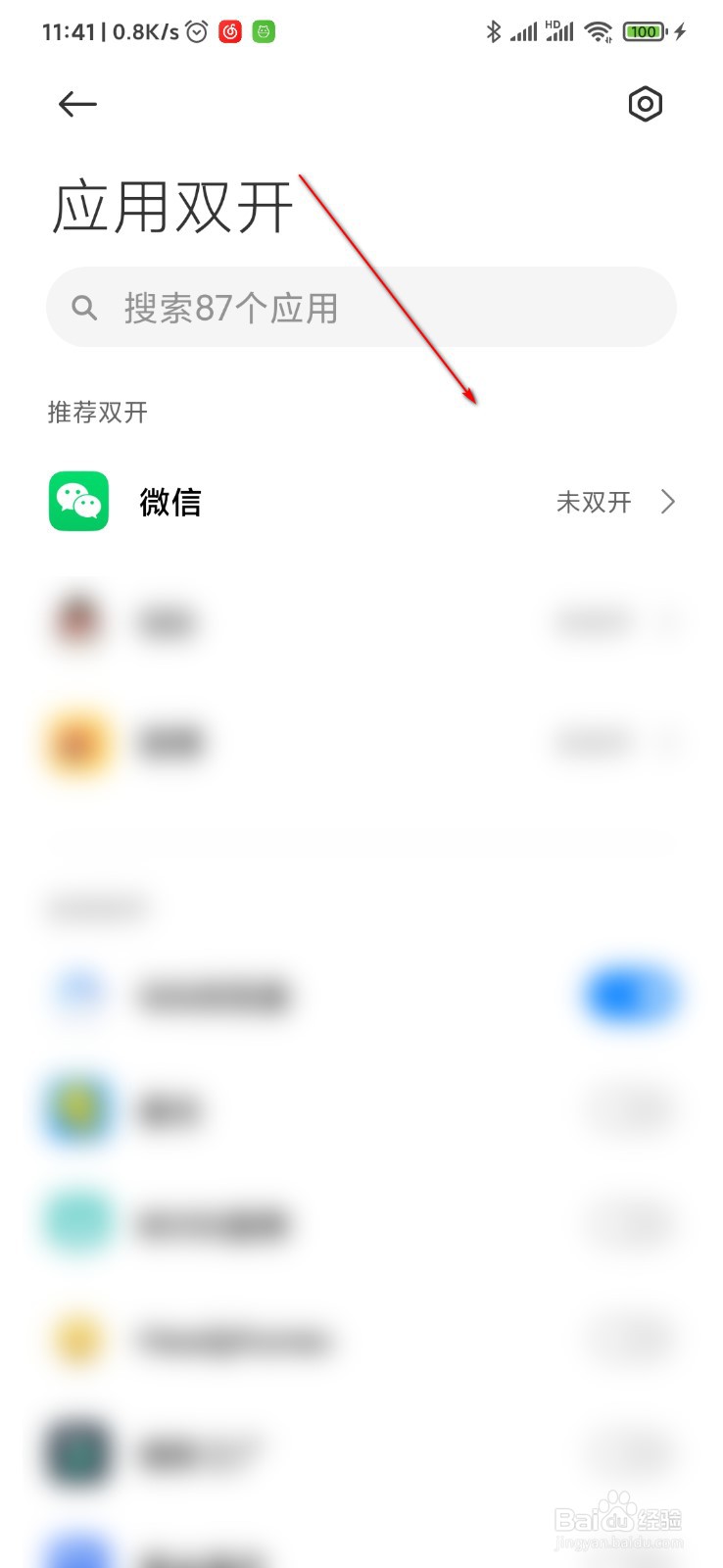Open details chevron of second recommended app
Screen dimensions: 723x1568
[x=669, y=621]
